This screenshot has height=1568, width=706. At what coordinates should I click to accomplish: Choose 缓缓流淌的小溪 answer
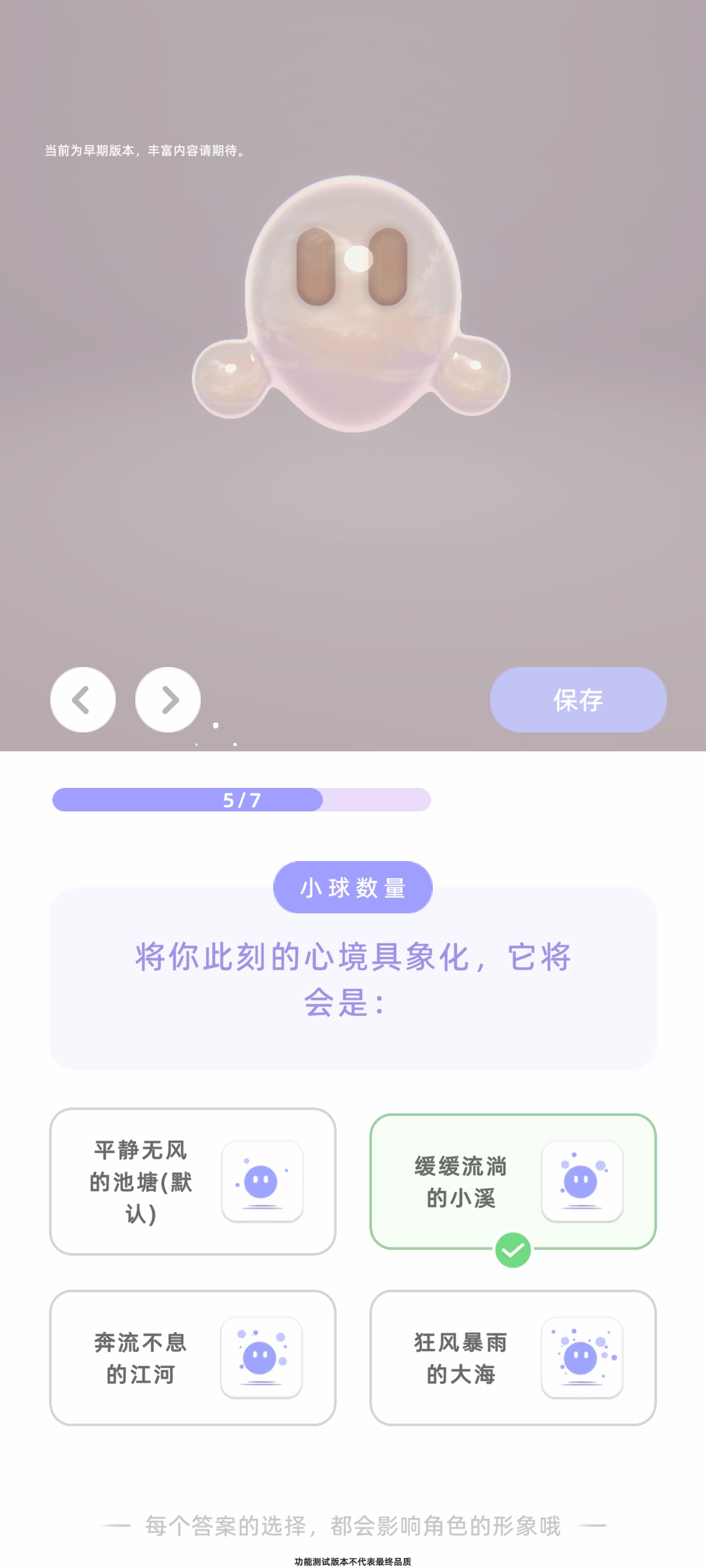coord(513,1181)
